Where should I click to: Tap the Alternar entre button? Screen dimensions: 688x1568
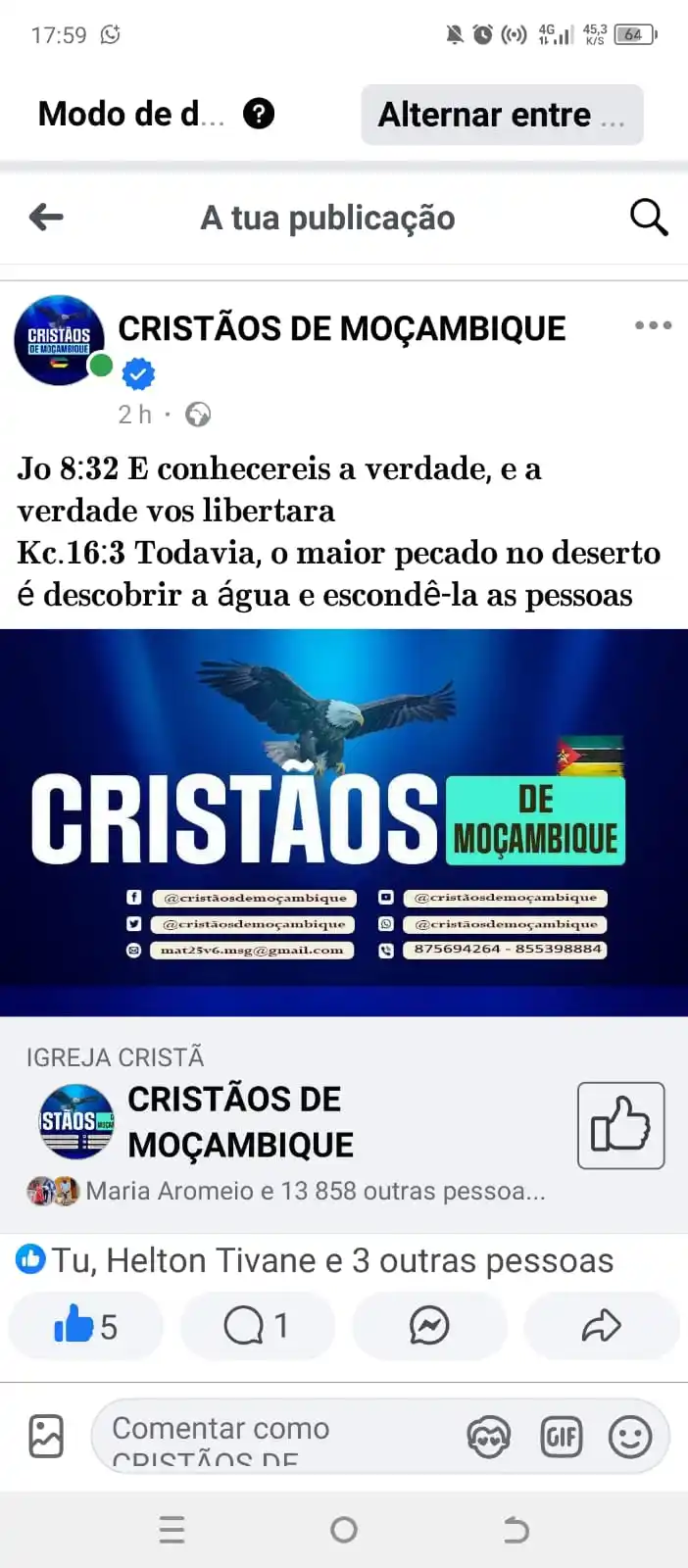(502, 115)
